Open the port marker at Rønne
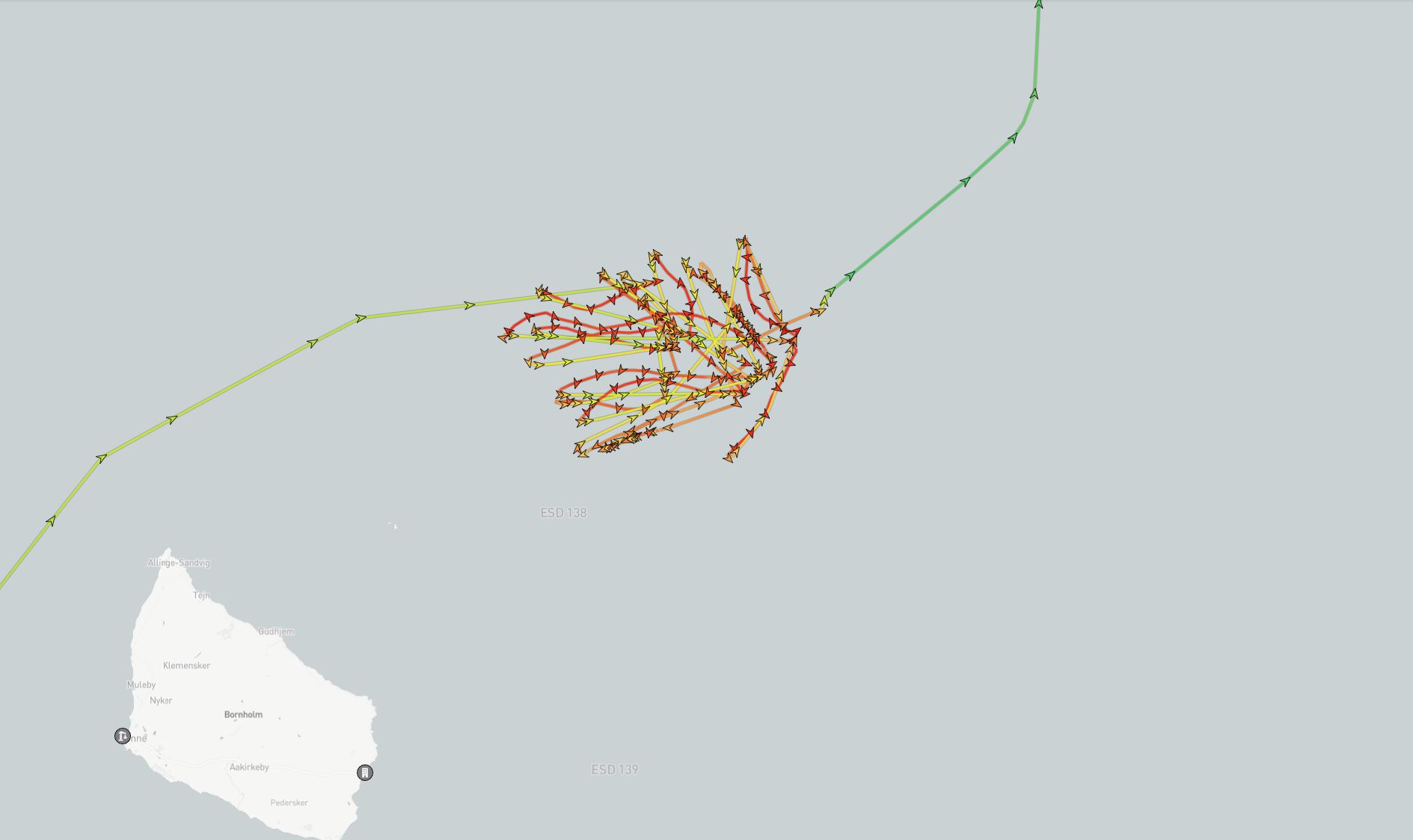The height and width of the screenshot is (840, 1413). [x=123, y=736]
